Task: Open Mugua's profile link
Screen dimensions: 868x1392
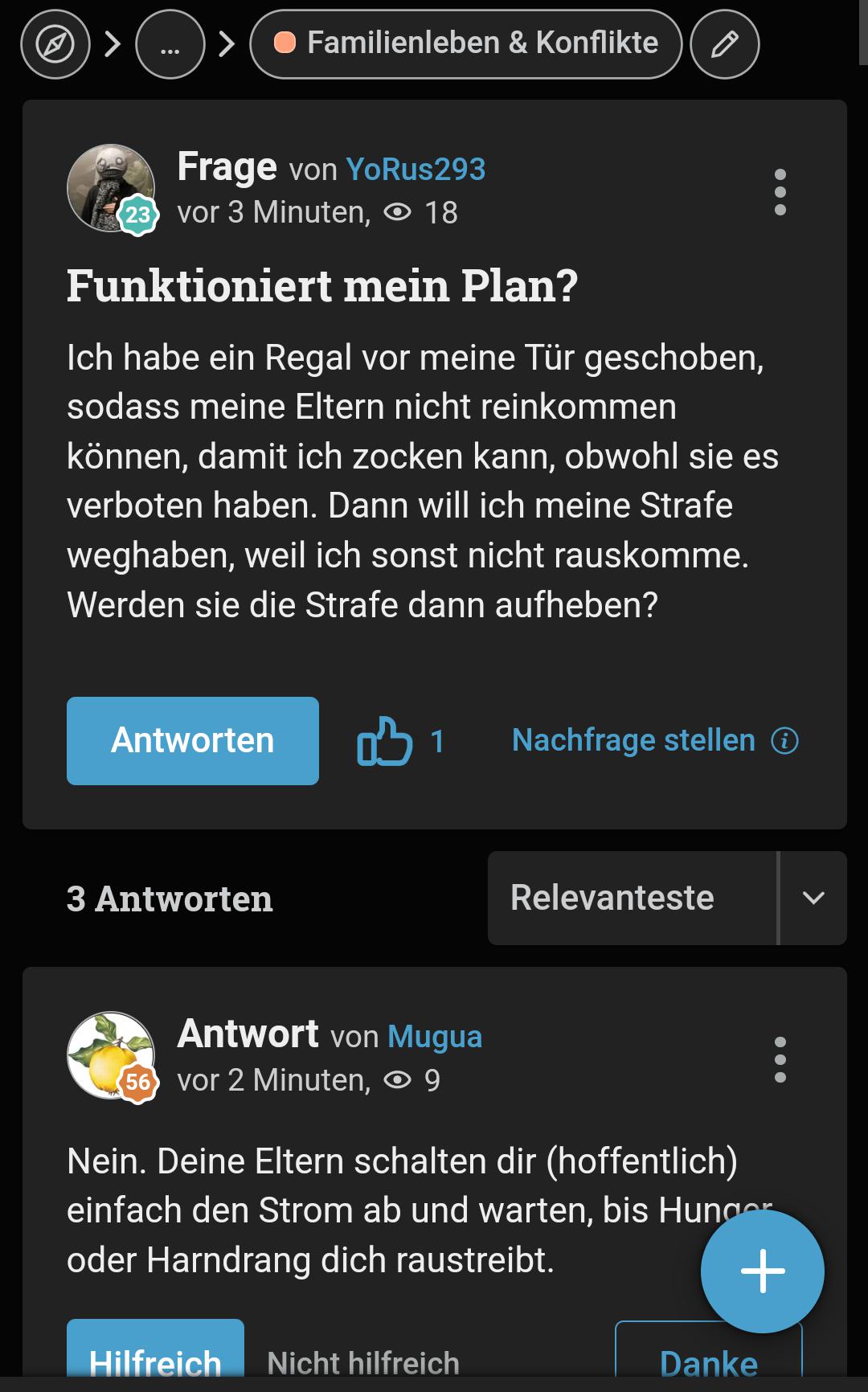Action: (435, 1037)
